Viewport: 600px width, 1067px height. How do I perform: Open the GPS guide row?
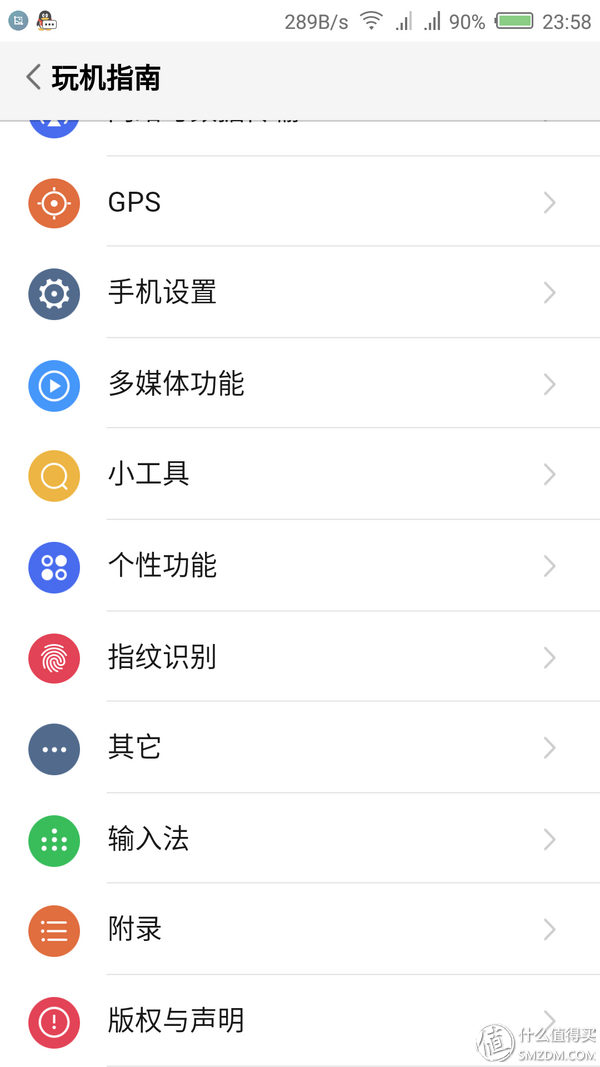click(300, 202)
